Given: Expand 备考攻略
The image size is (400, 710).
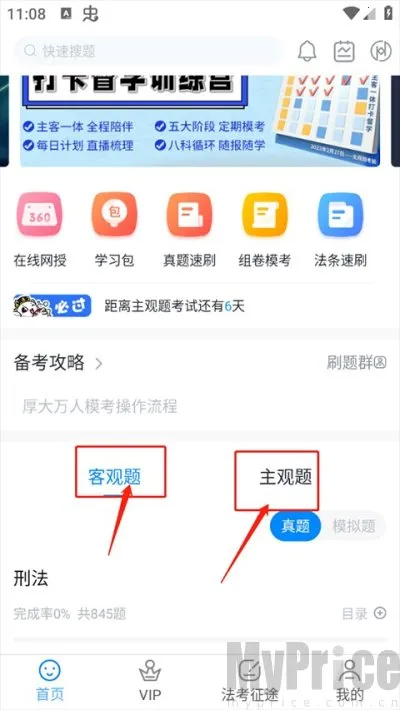Looking at the screenshot, I should (58, 363).
